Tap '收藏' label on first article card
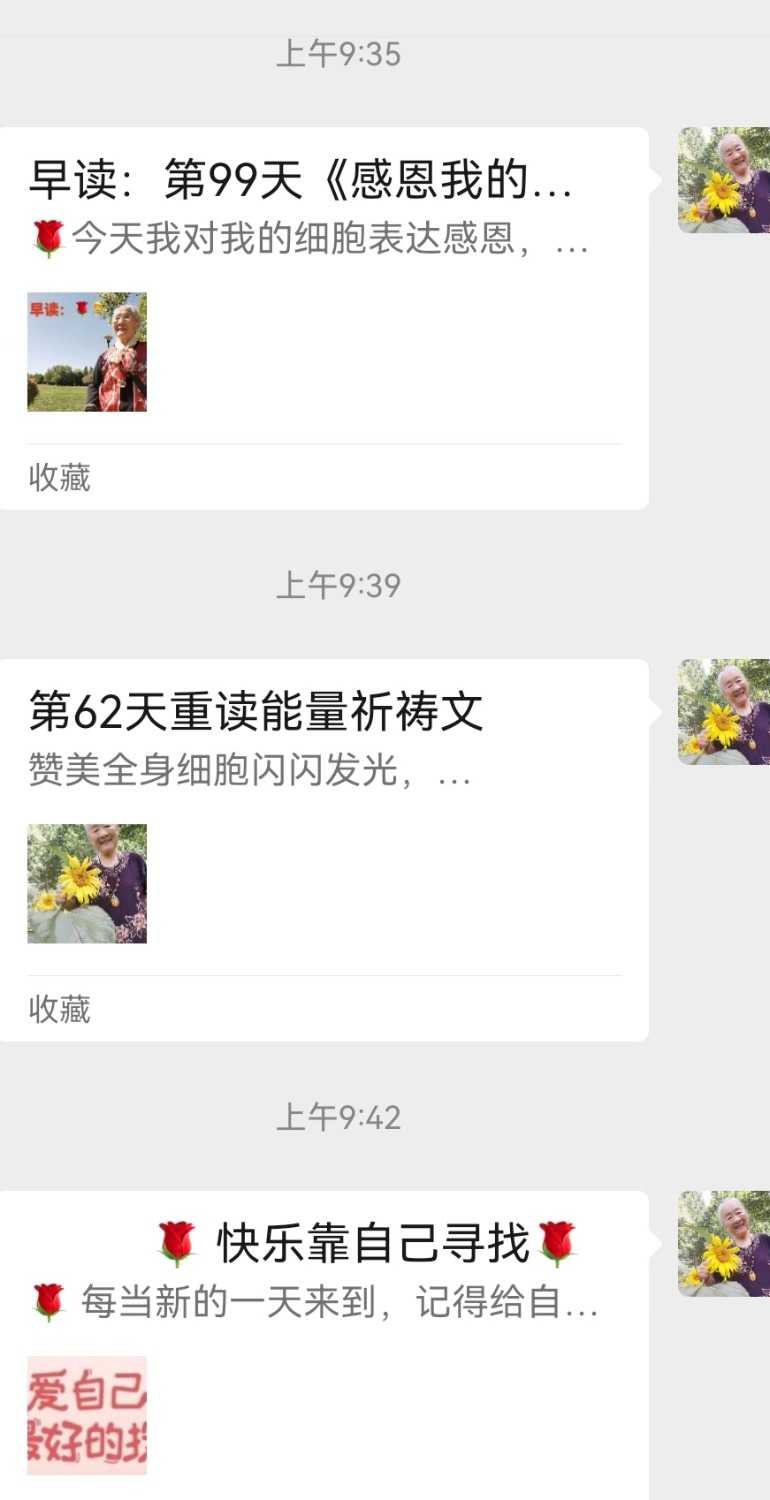 coord(59,478)
